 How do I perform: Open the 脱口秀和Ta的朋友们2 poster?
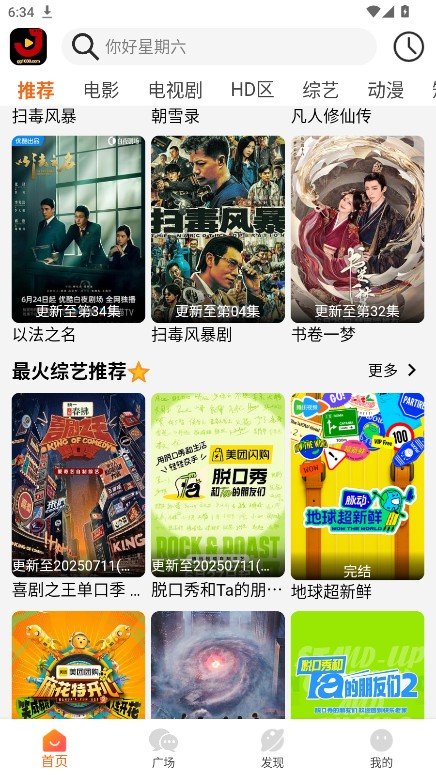(357, 665)
